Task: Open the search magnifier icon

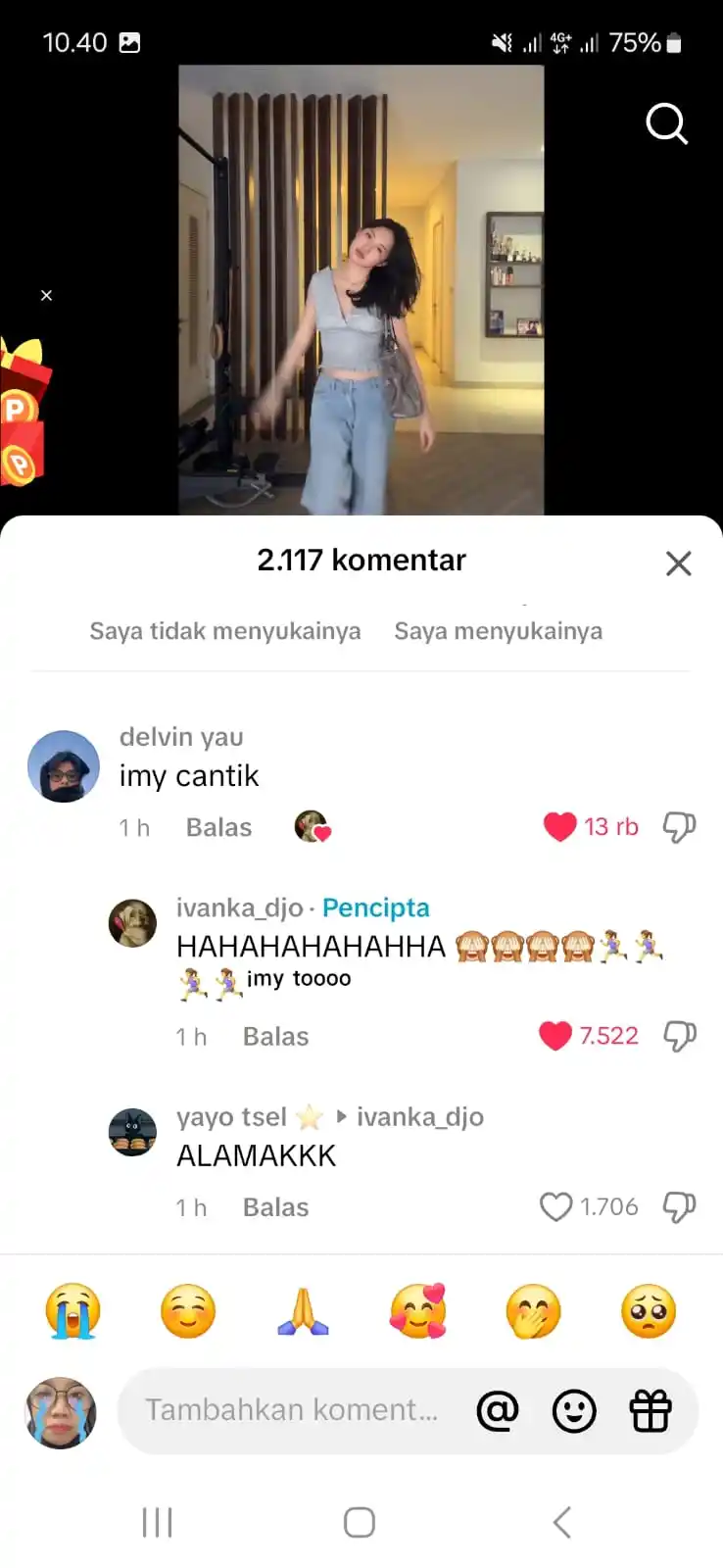Action: click(666, 123)
